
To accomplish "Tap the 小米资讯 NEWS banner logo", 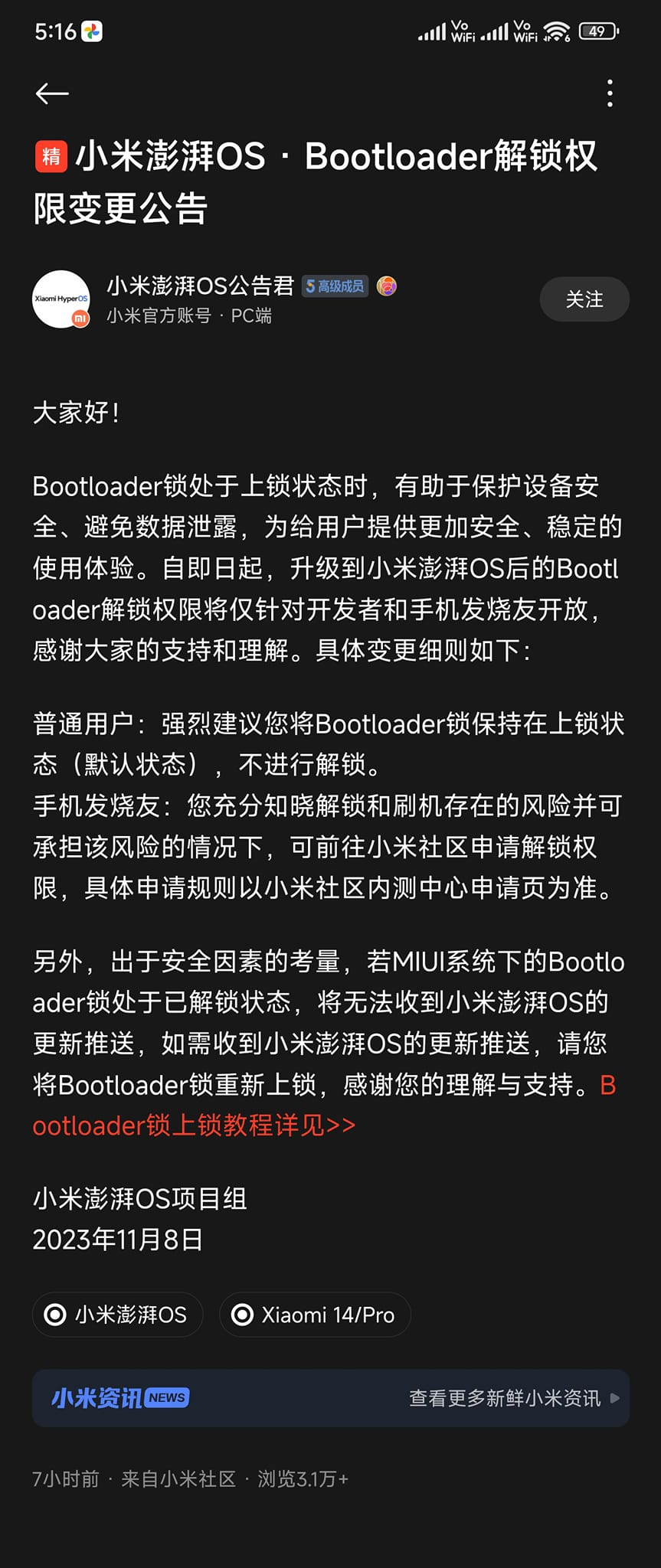I will click(116, 1397).
